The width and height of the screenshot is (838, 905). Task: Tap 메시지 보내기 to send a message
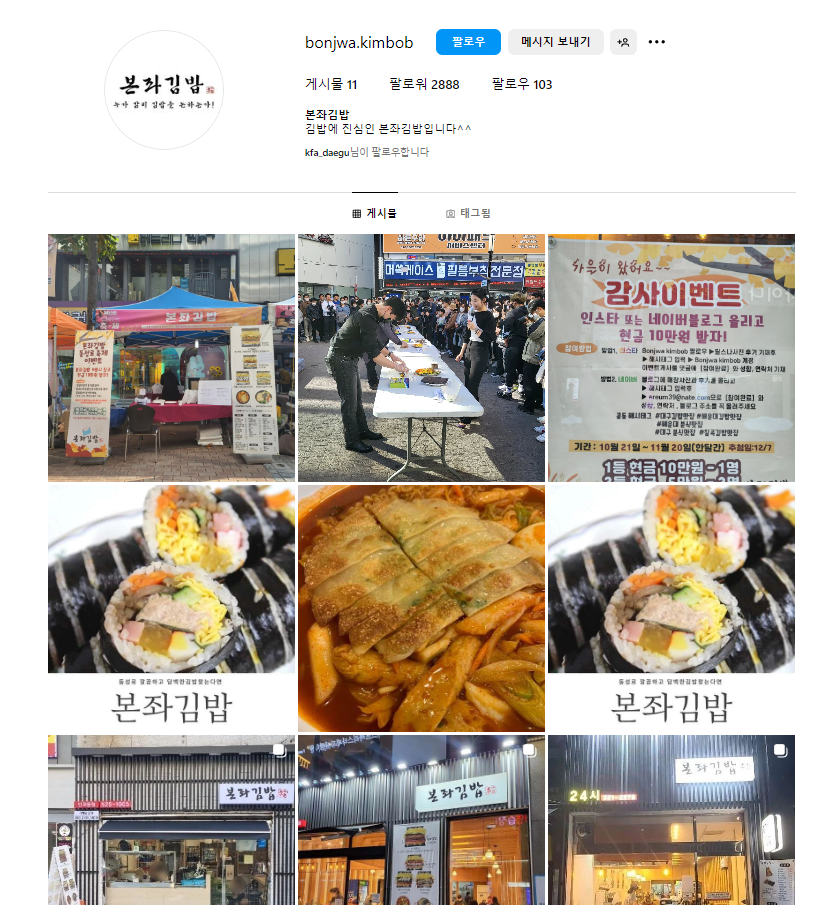(x=555, y=42)
